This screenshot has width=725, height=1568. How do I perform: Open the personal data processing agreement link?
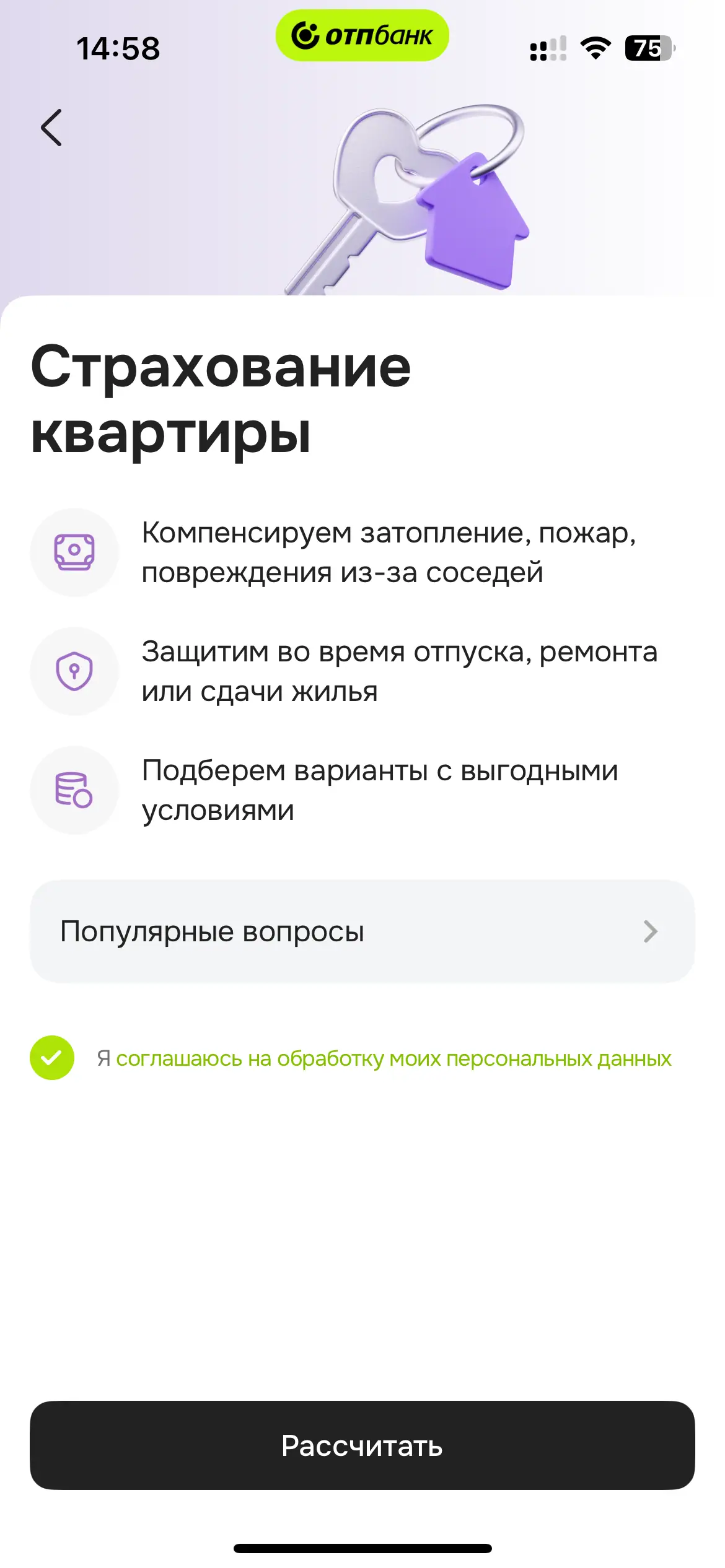point(393,1059)
